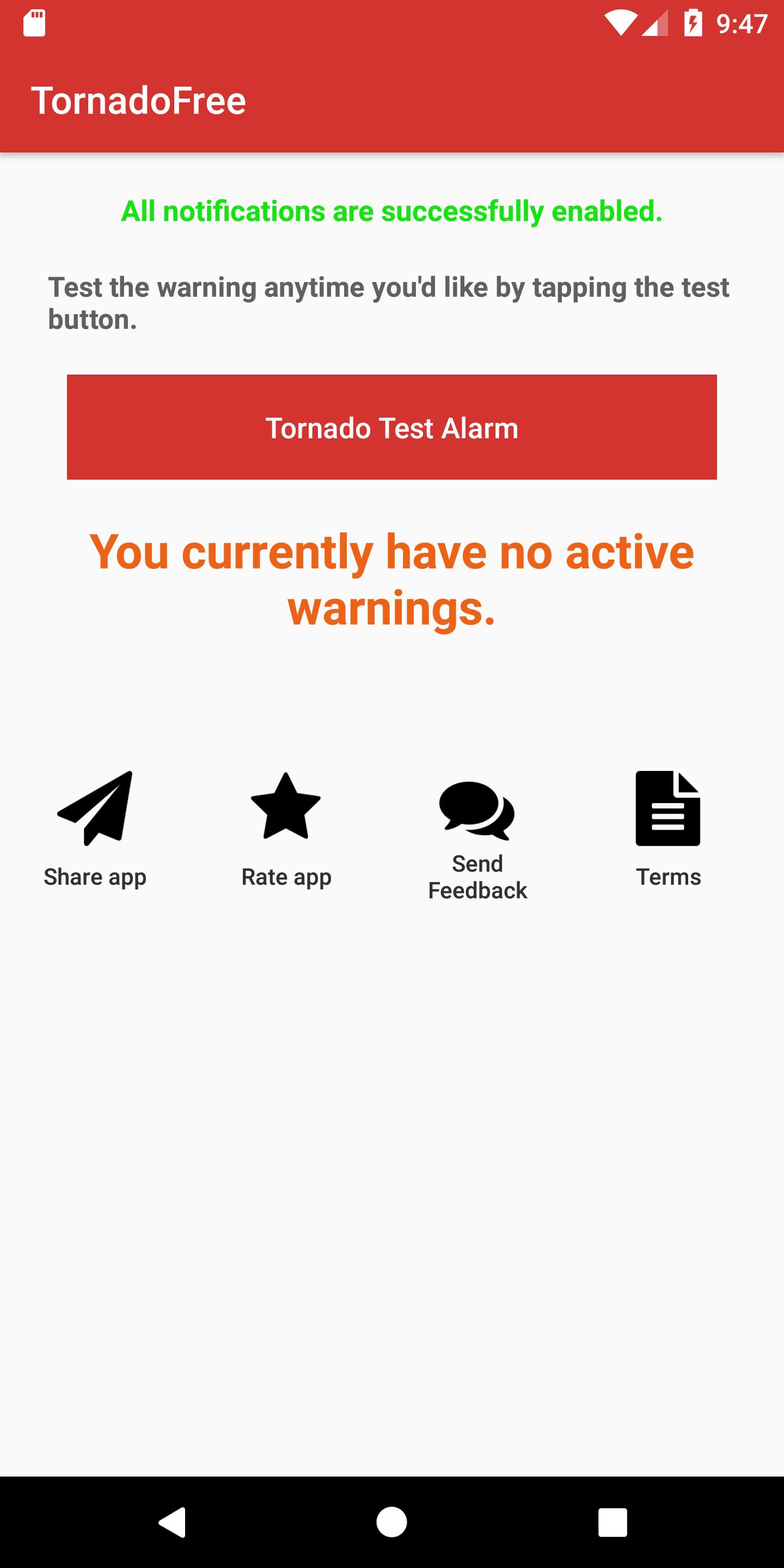Viewport: 784px width, 1568px height.
Task: Click the TornadoFree app bar title
Action: 139,99
